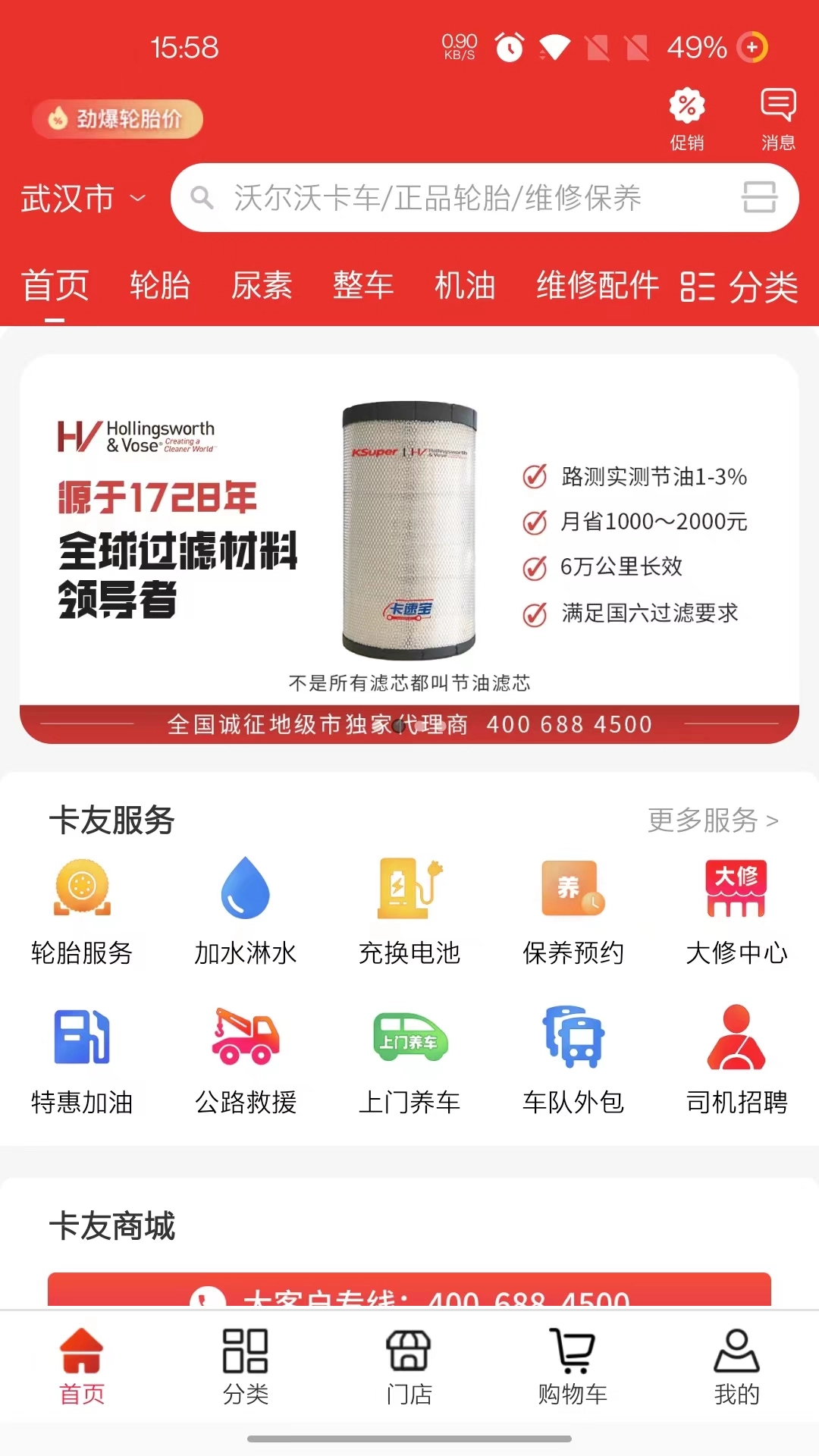Switch to the 机油 tab

pyautogui.click(x=465, y=287)
